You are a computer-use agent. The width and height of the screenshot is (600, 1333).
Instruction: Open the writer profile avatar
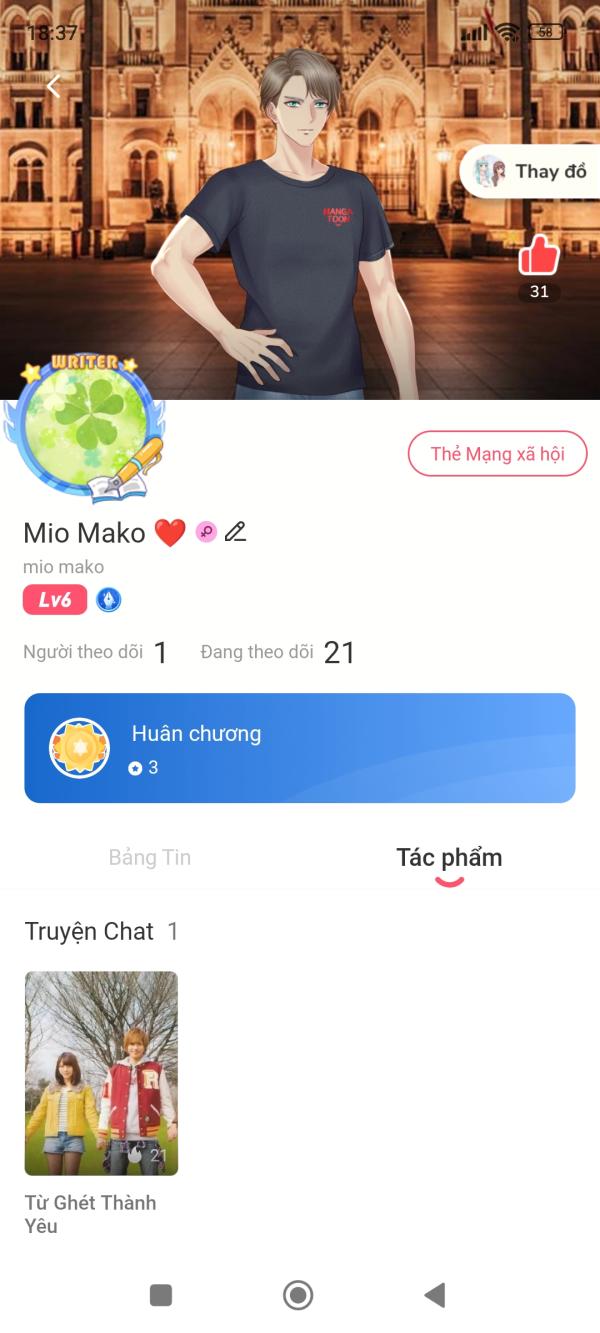click(x=86, y=428)
